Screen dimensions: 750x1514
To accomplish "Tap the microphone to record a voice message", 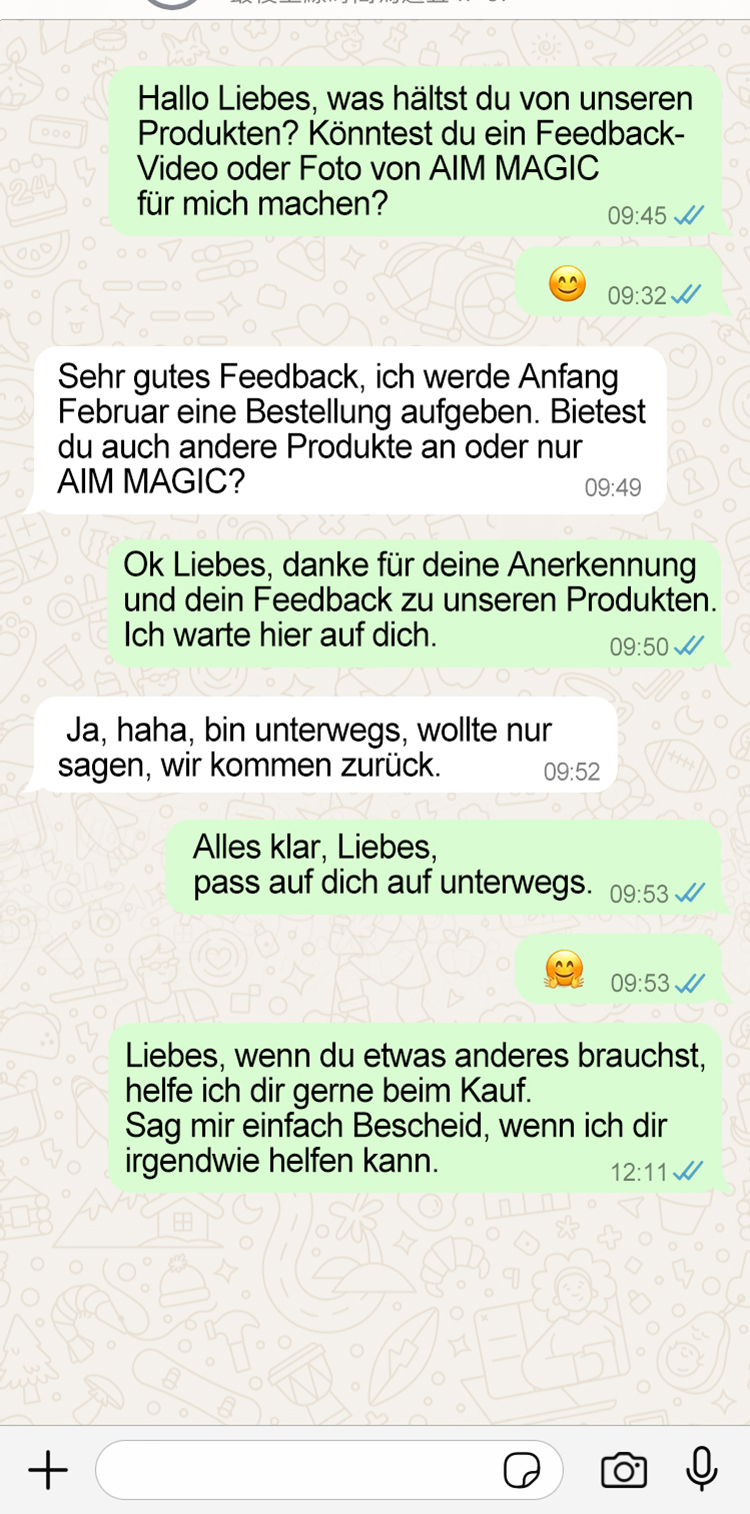I will (702, 1469).
